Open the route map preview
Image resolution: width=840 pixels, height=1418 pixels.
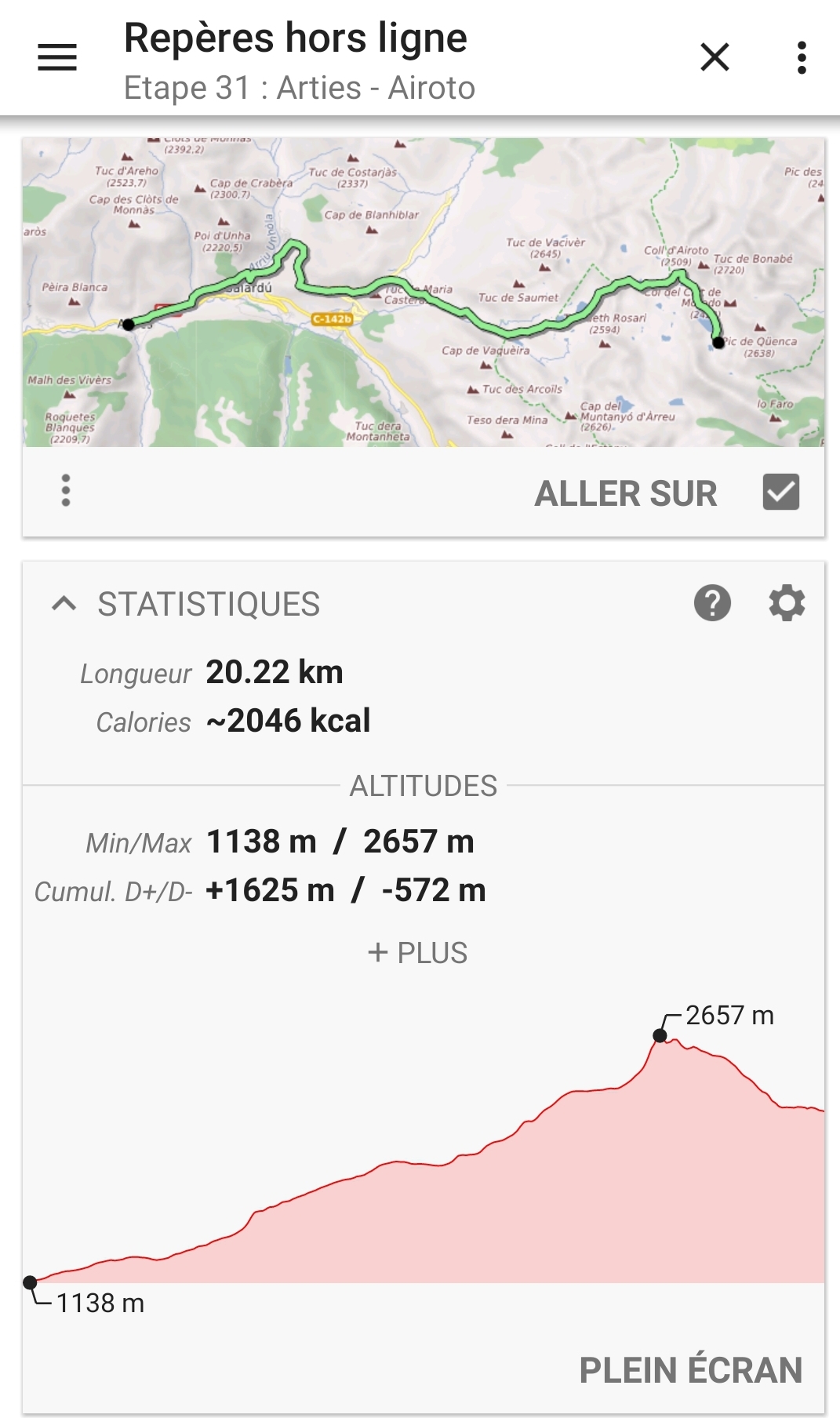pos(424,293)
